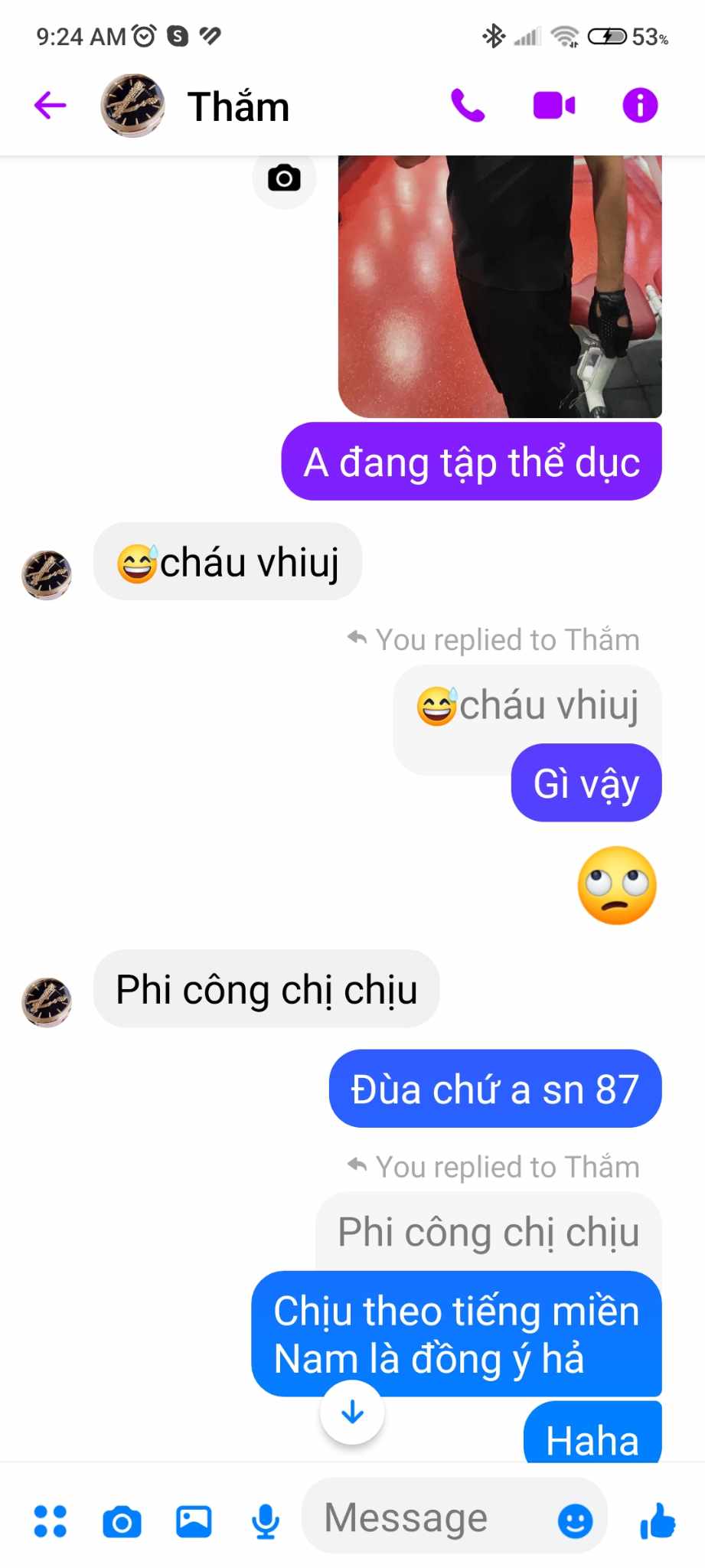The height and width of the screenshot is (1568, 705).
Task: Start a video call with Thắm
Action: click(554, 106)
